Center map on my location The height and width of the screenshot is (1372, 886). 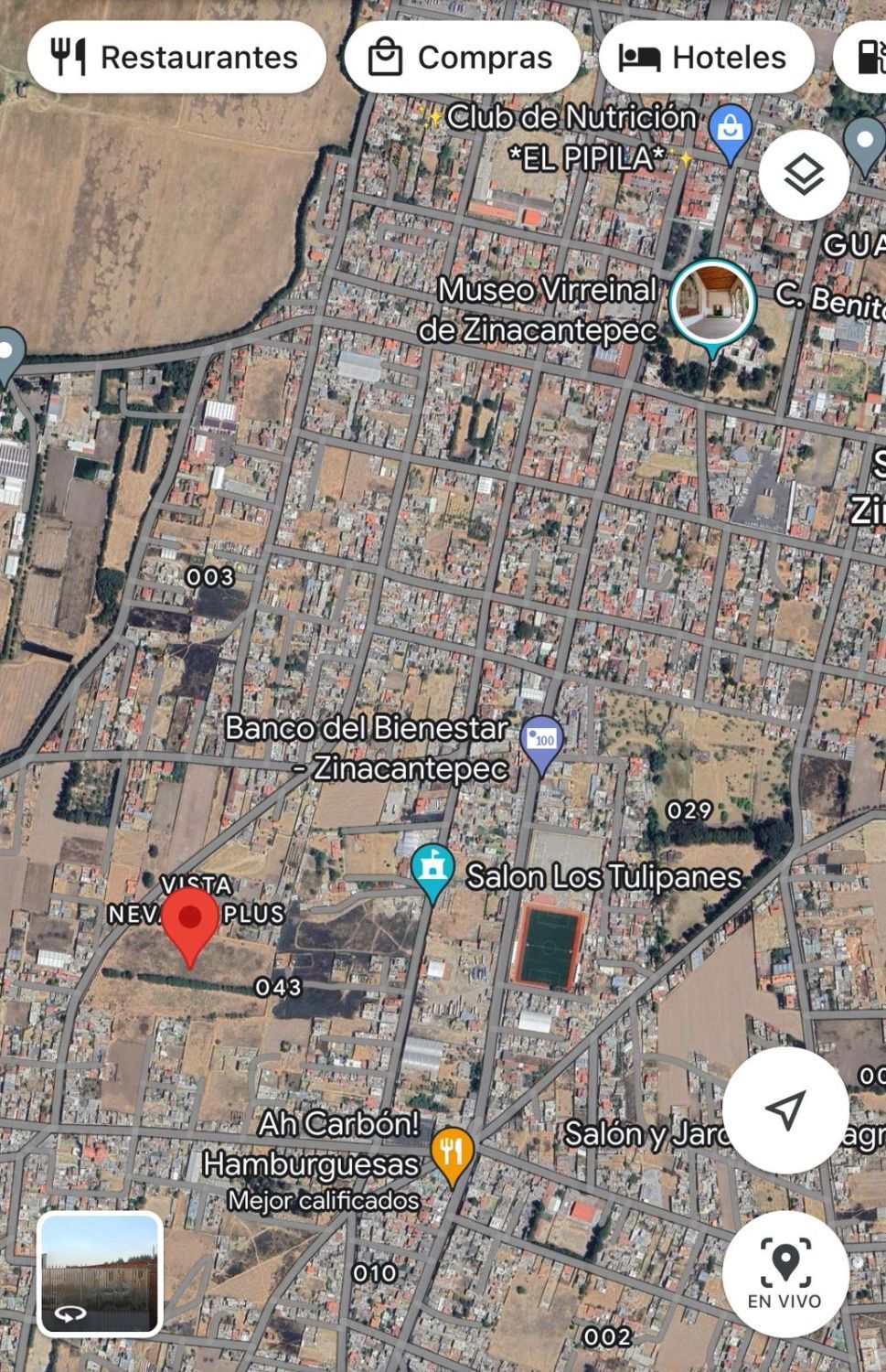coord(785,1109)
